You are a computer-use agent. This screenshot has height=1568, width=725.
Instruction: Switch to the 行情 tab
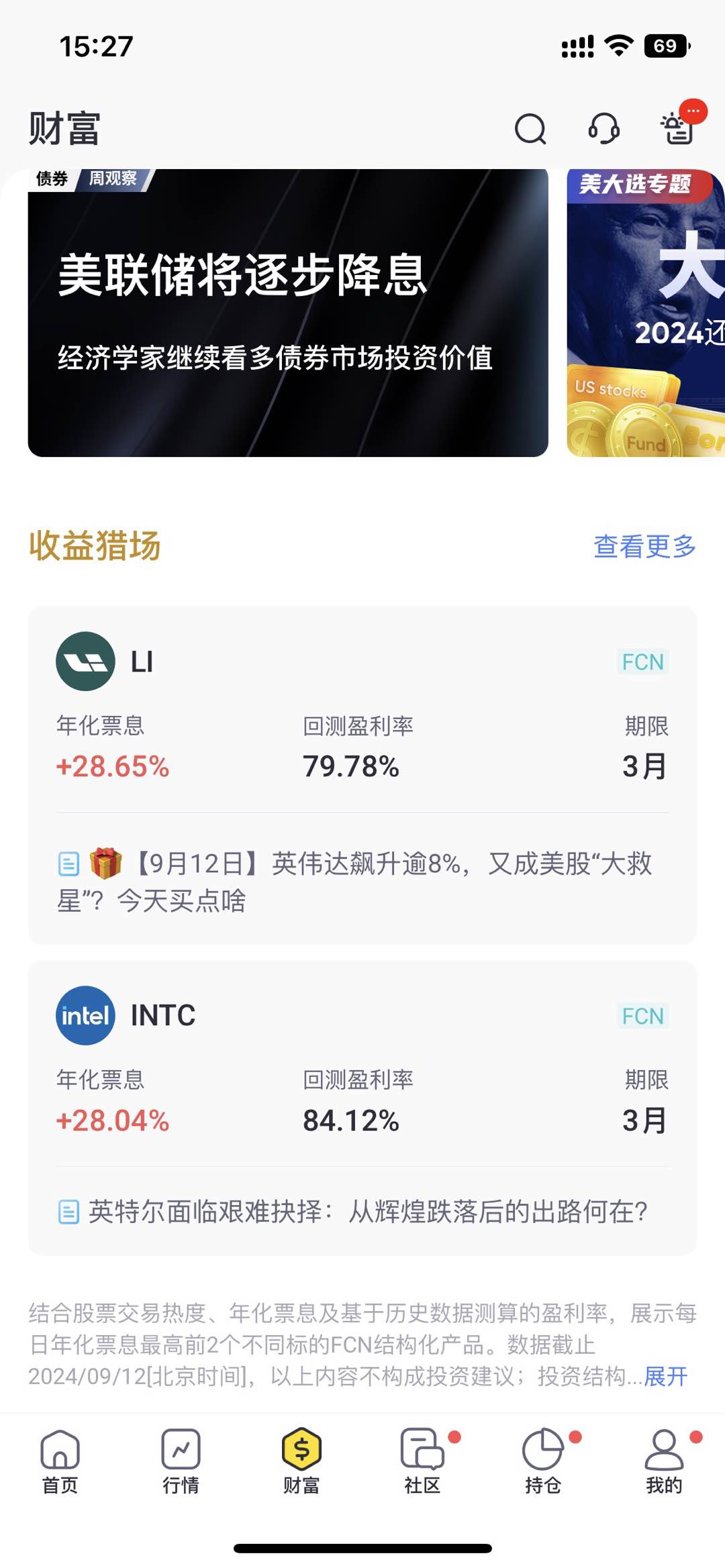[x=181, y=1461]
